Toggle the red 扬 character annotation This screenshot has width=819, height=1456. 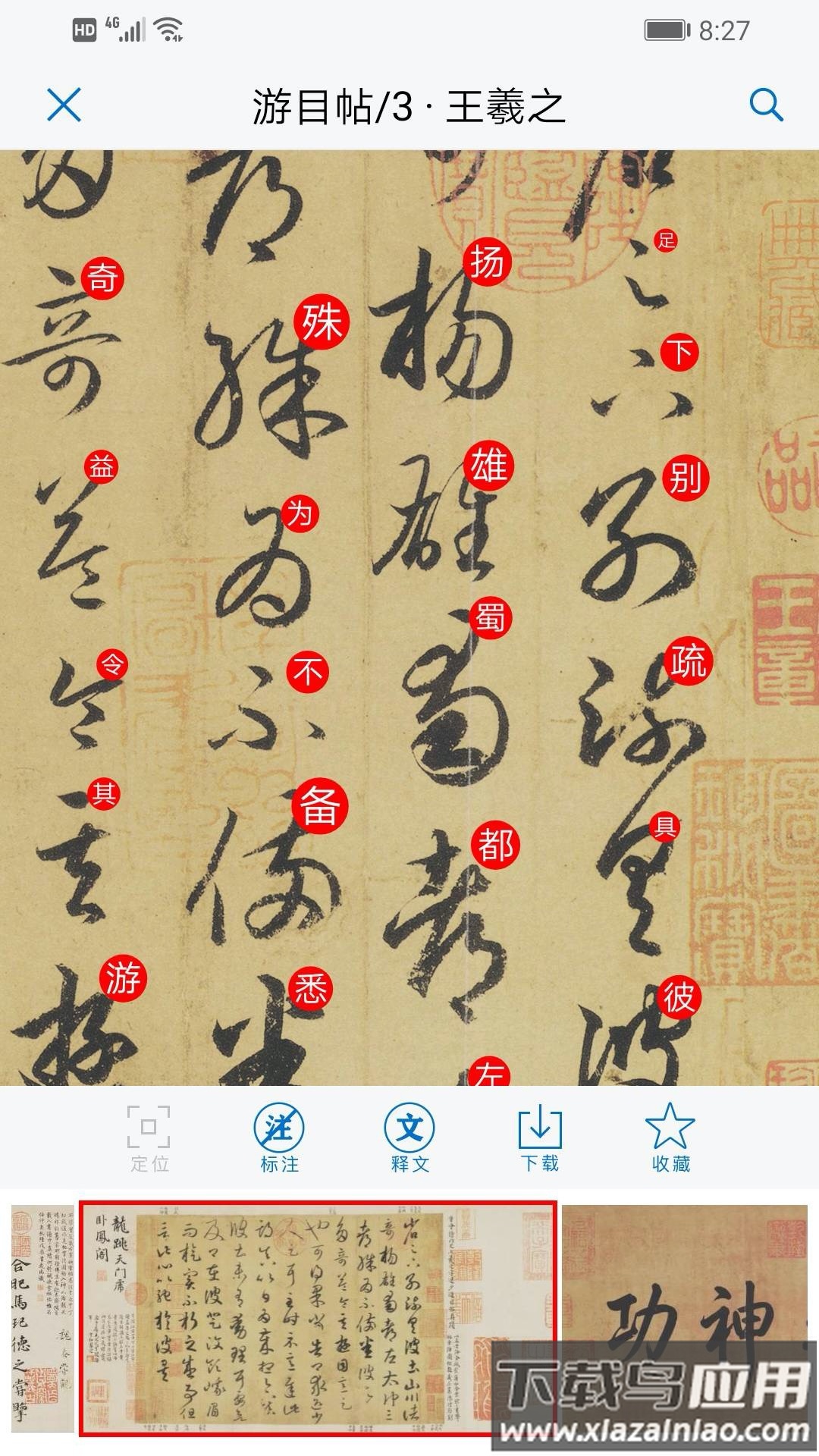click(x=489, y=259)
